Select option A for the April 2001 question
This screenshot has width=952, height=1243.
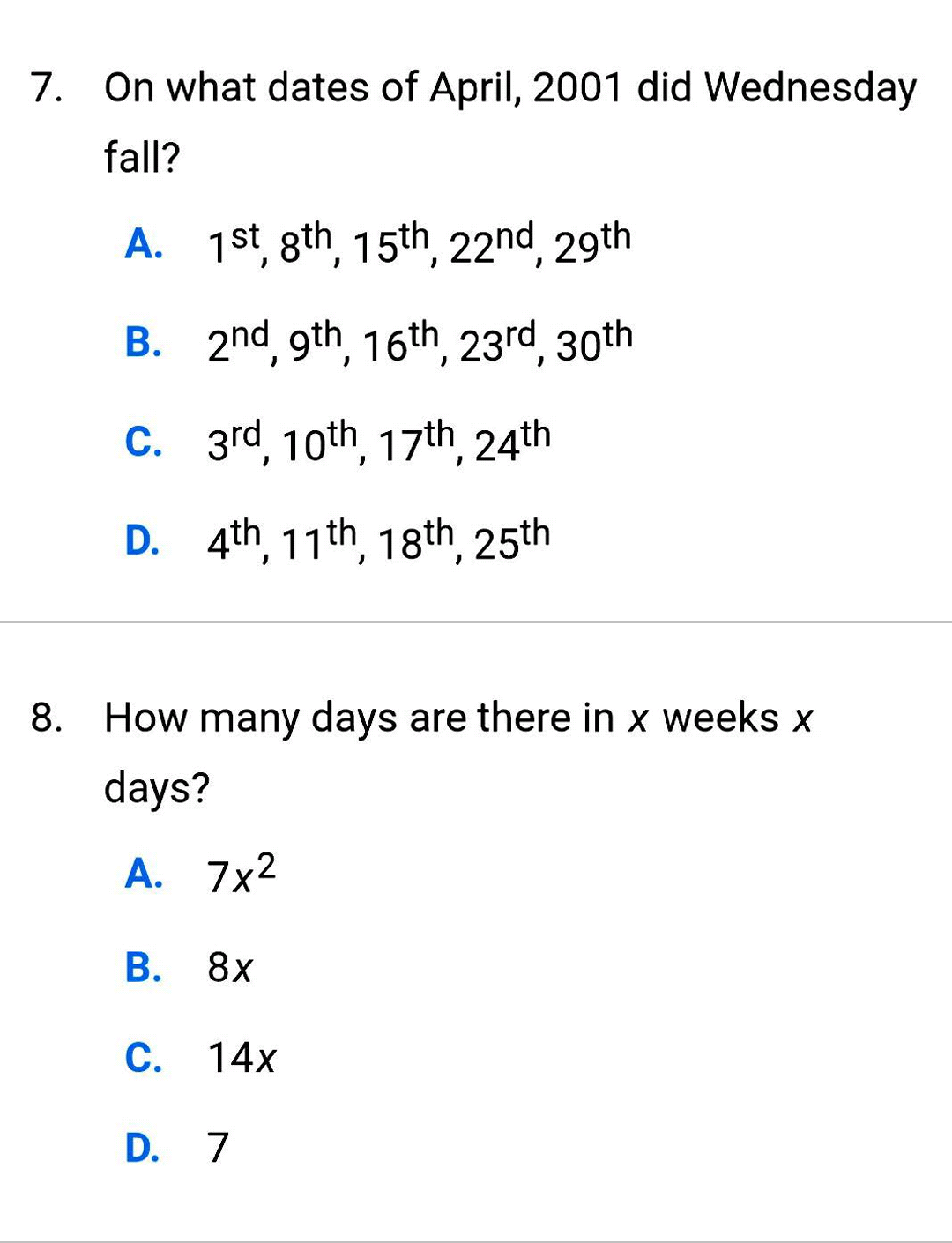coord(378,243)
